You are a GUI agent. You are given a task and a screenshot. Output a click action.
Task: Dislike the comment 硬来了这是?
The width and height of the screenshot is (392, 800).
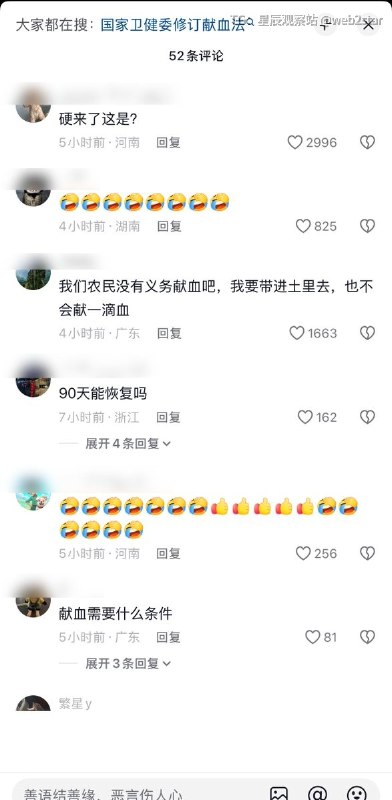pyautogui.click(x=368, y=142)
